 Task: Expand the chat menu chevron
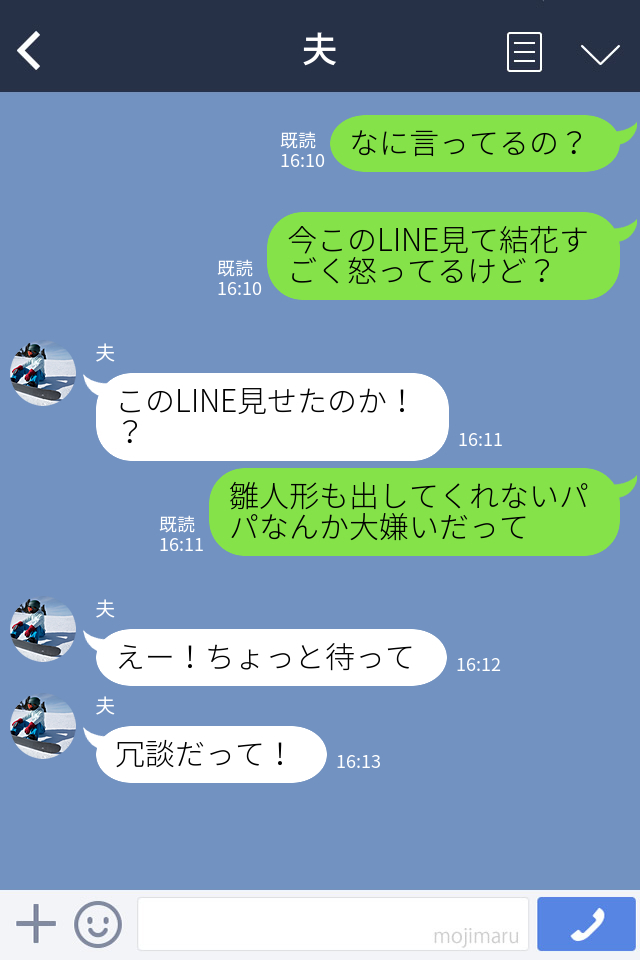(x=600, y=53)
